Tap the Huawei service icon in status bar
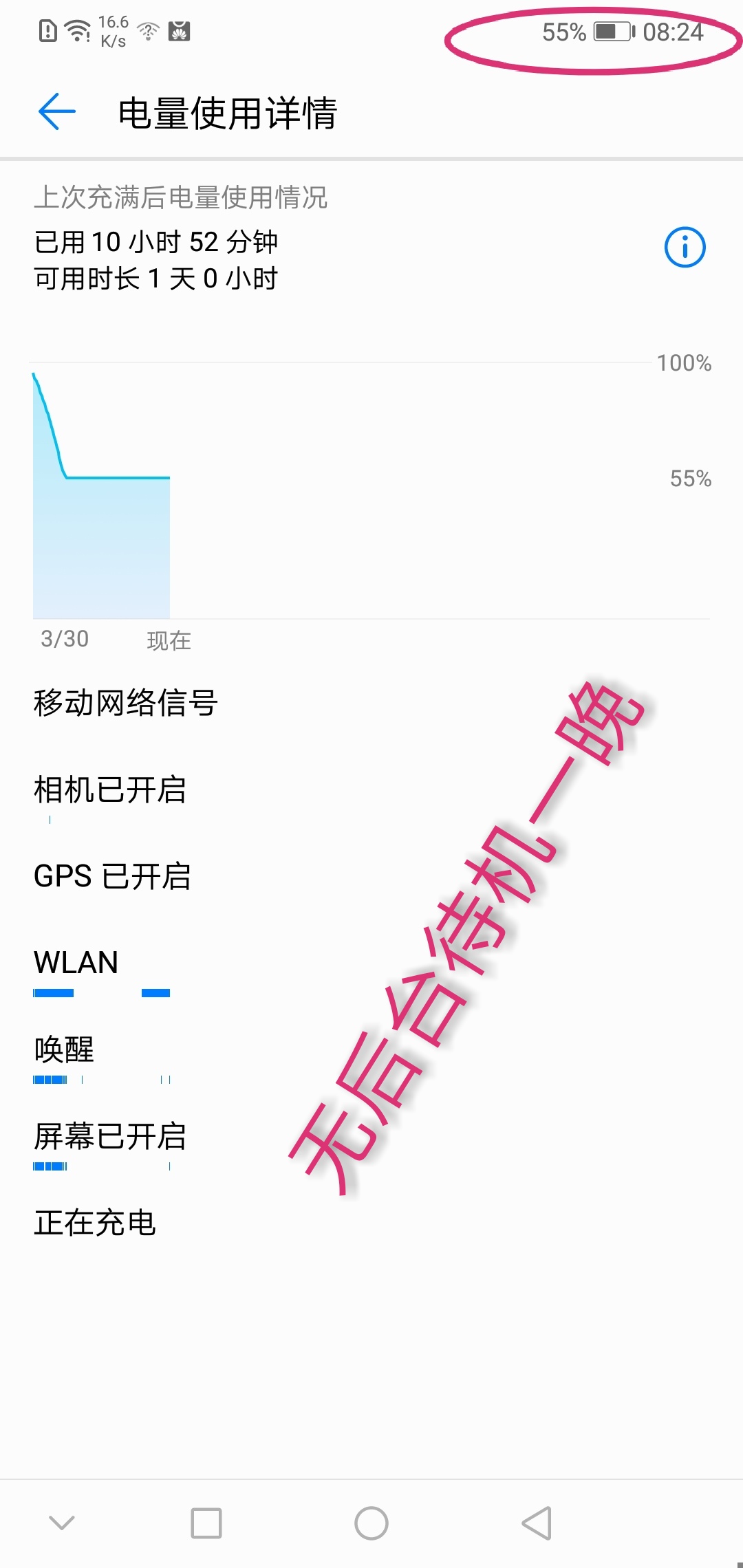 pyautogui.click(x=179, y=32)
